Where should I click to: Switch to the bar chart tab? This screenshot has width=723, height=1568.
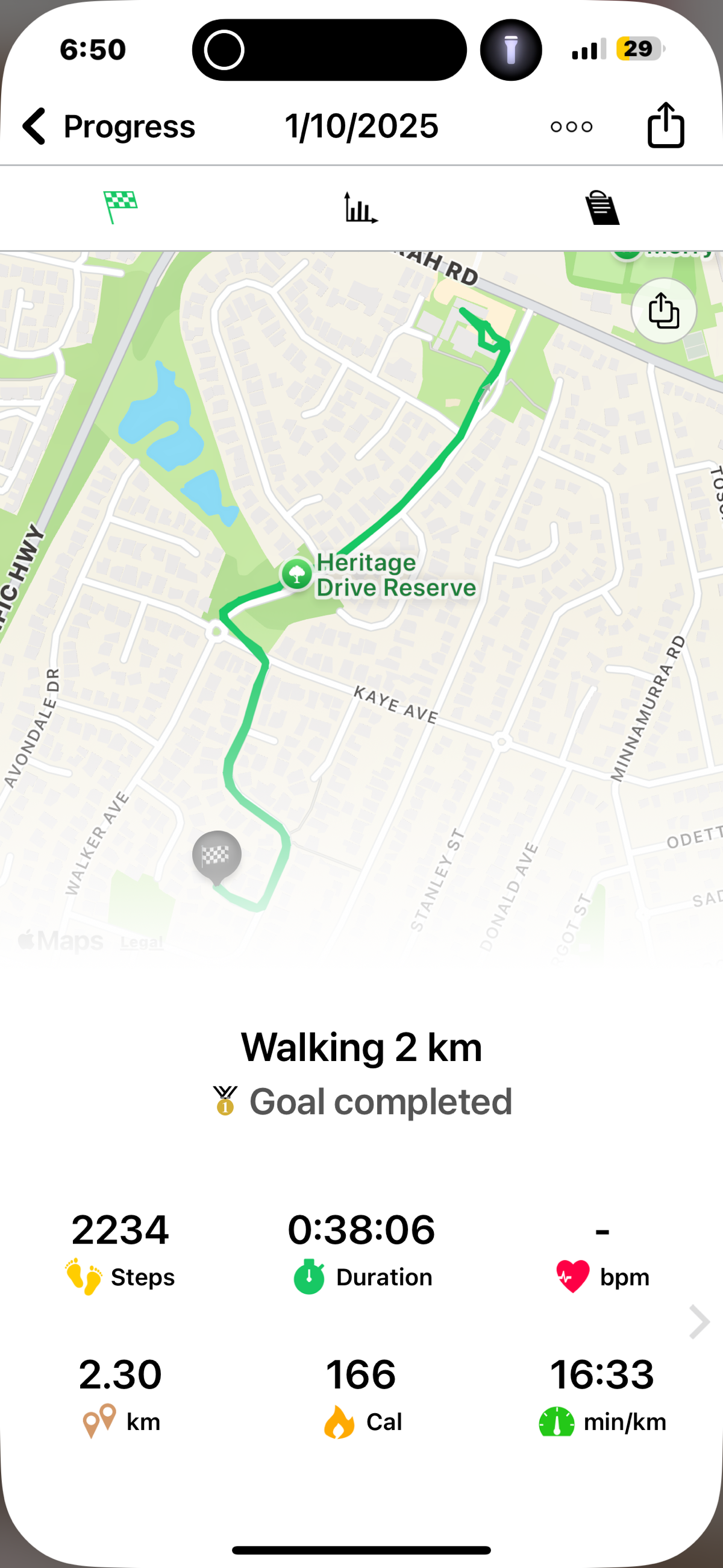tap(361, 207)
